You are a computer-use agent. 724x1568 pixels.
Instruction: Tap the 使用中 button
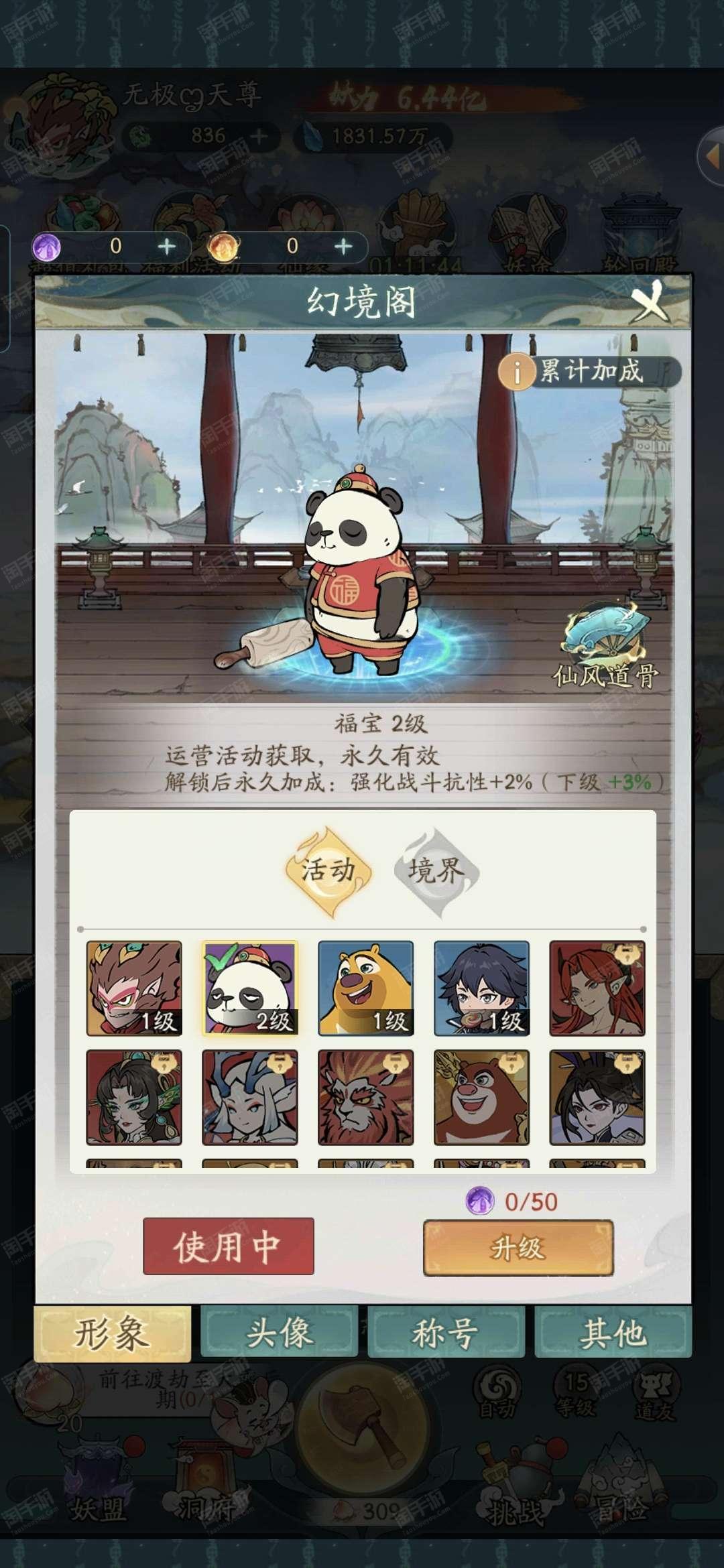228,1246
